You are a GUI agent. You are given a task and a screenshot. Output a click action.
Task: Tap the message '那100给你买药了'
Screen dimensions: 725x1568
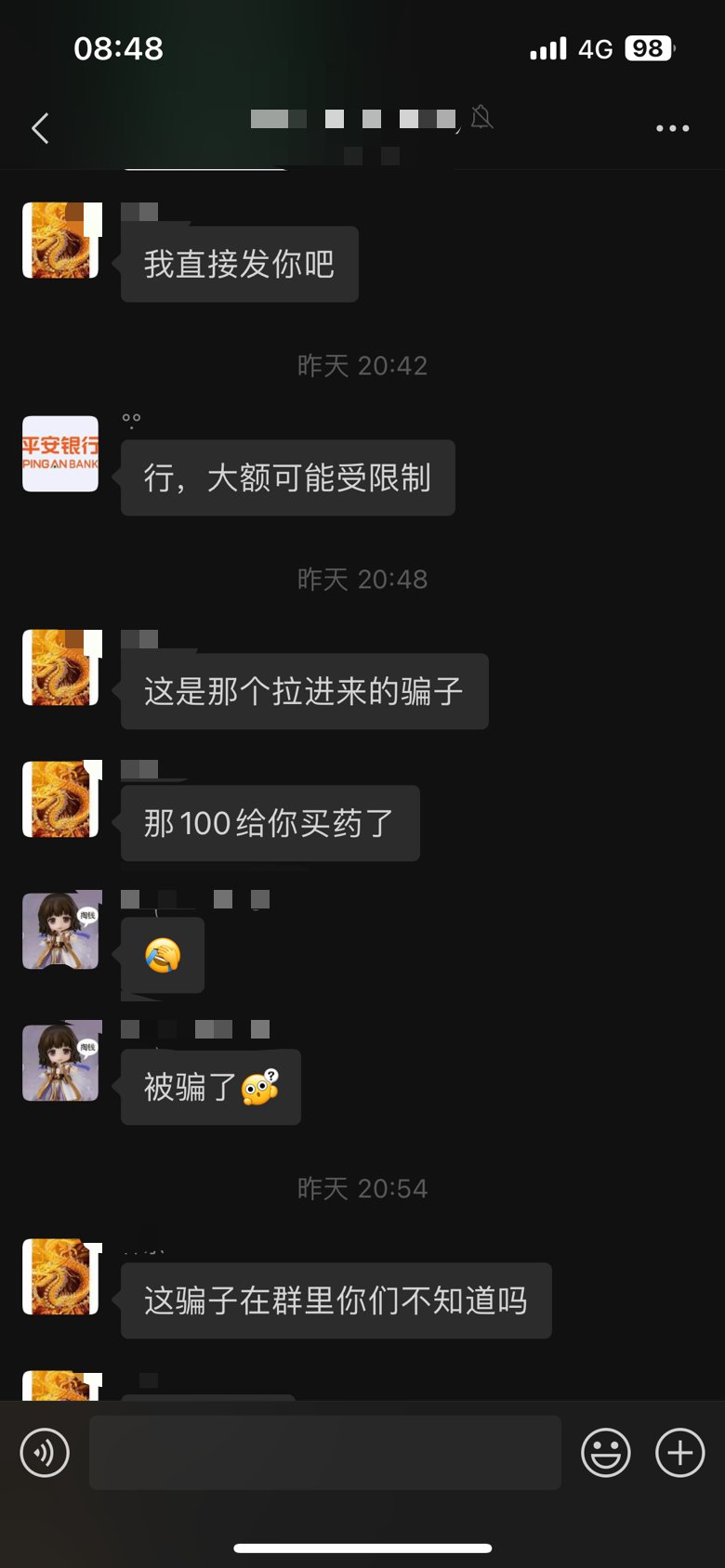point(270,823)
